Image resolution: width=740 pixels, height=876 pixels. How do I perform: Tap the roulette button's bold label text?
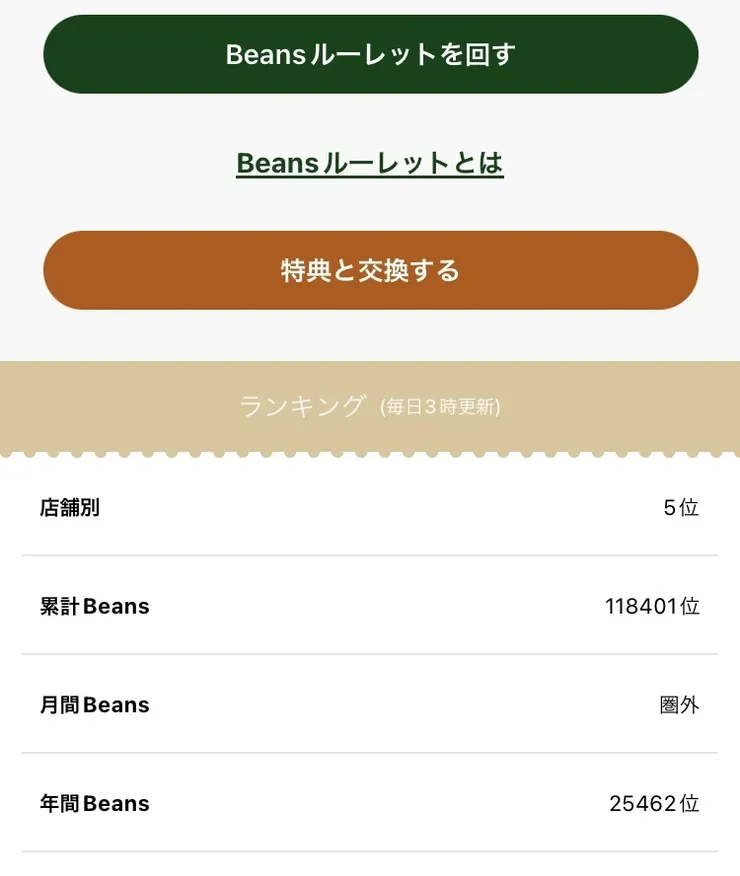[x=370, y=54]
